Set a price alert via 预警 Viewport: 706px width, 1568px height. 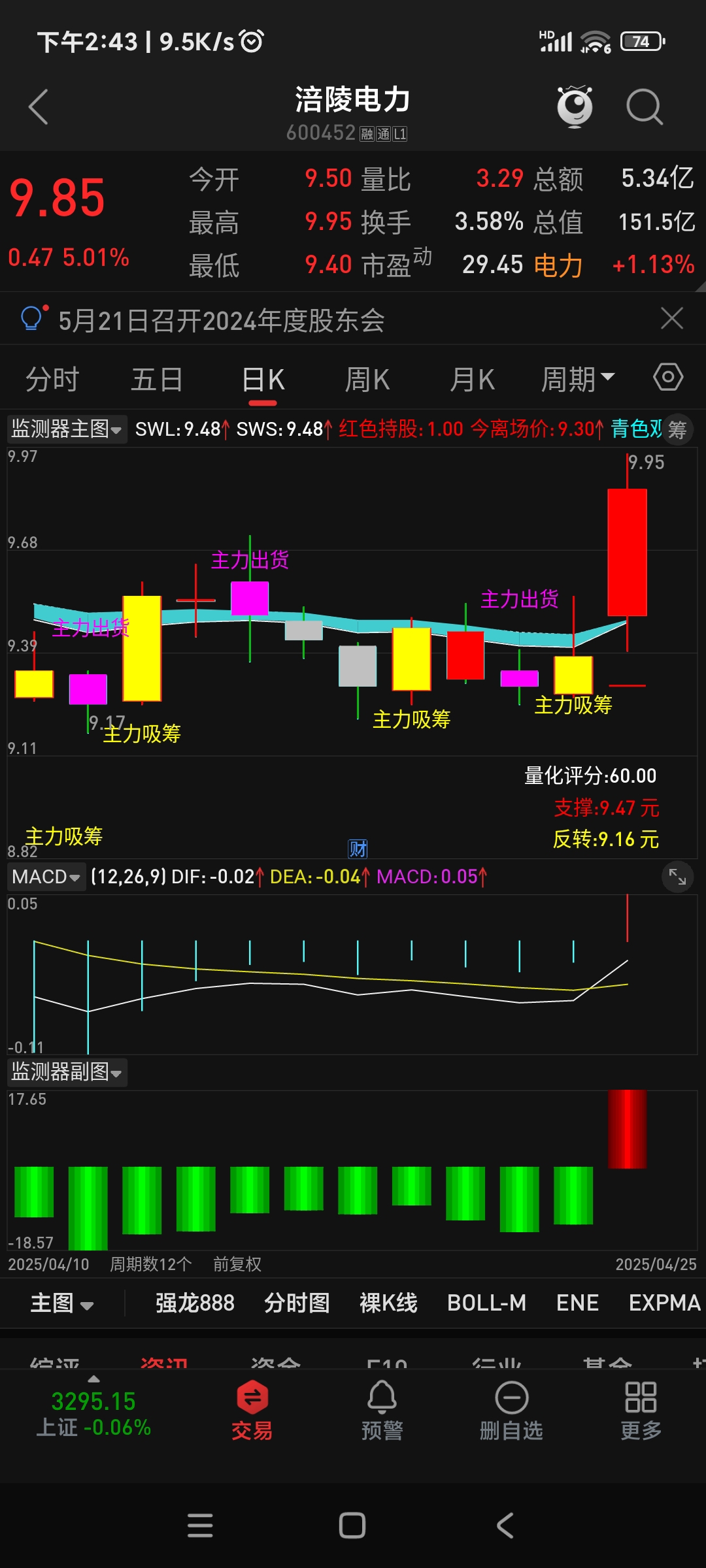coord(382,1411)
